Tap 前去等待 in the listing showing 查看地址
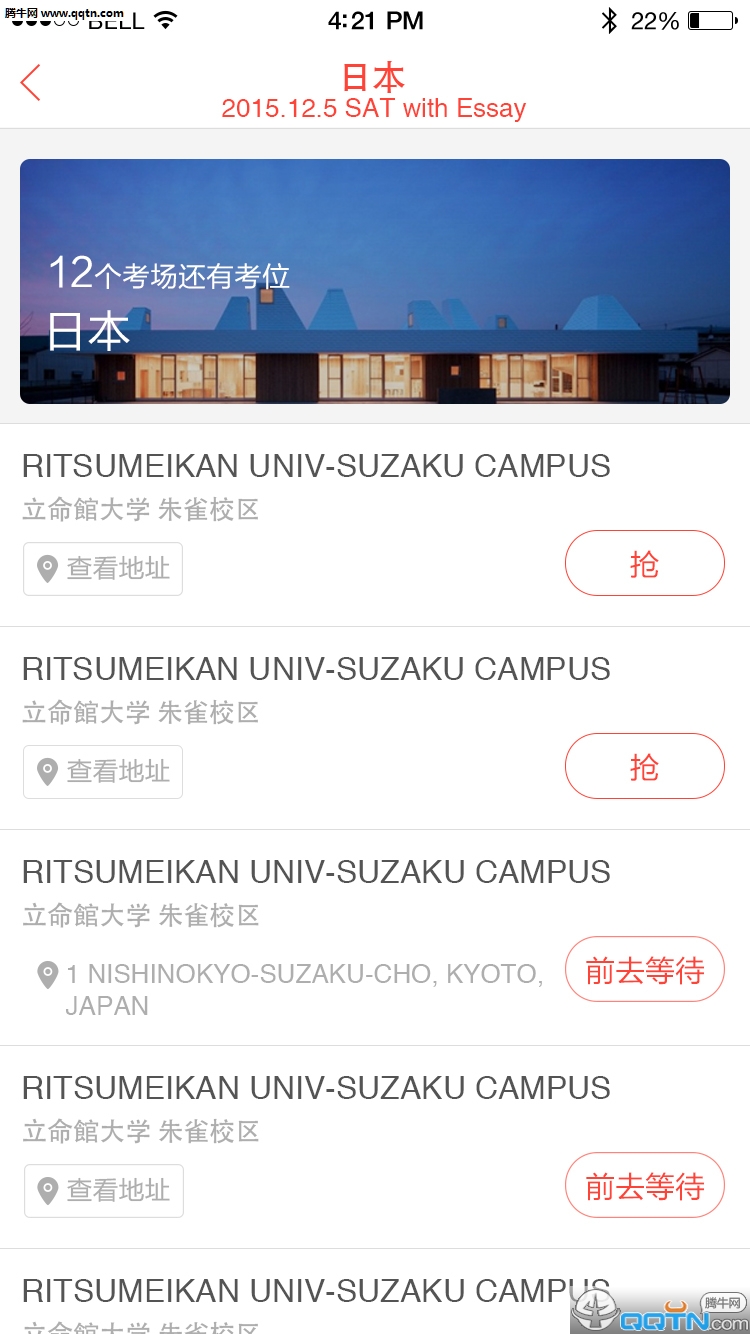The height and width of the screenshot is (1334, 750). pos(644,1186)
